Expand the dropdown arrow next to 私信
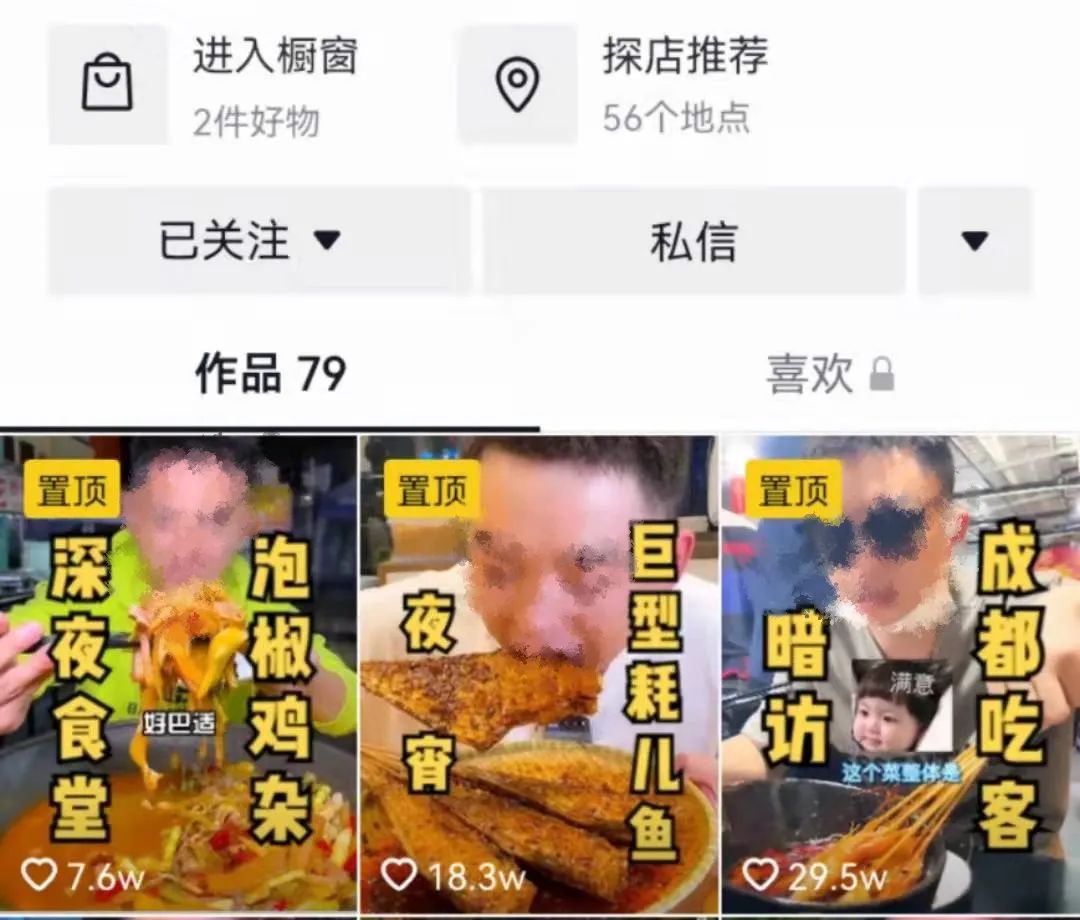 click(x=974, y=241)
